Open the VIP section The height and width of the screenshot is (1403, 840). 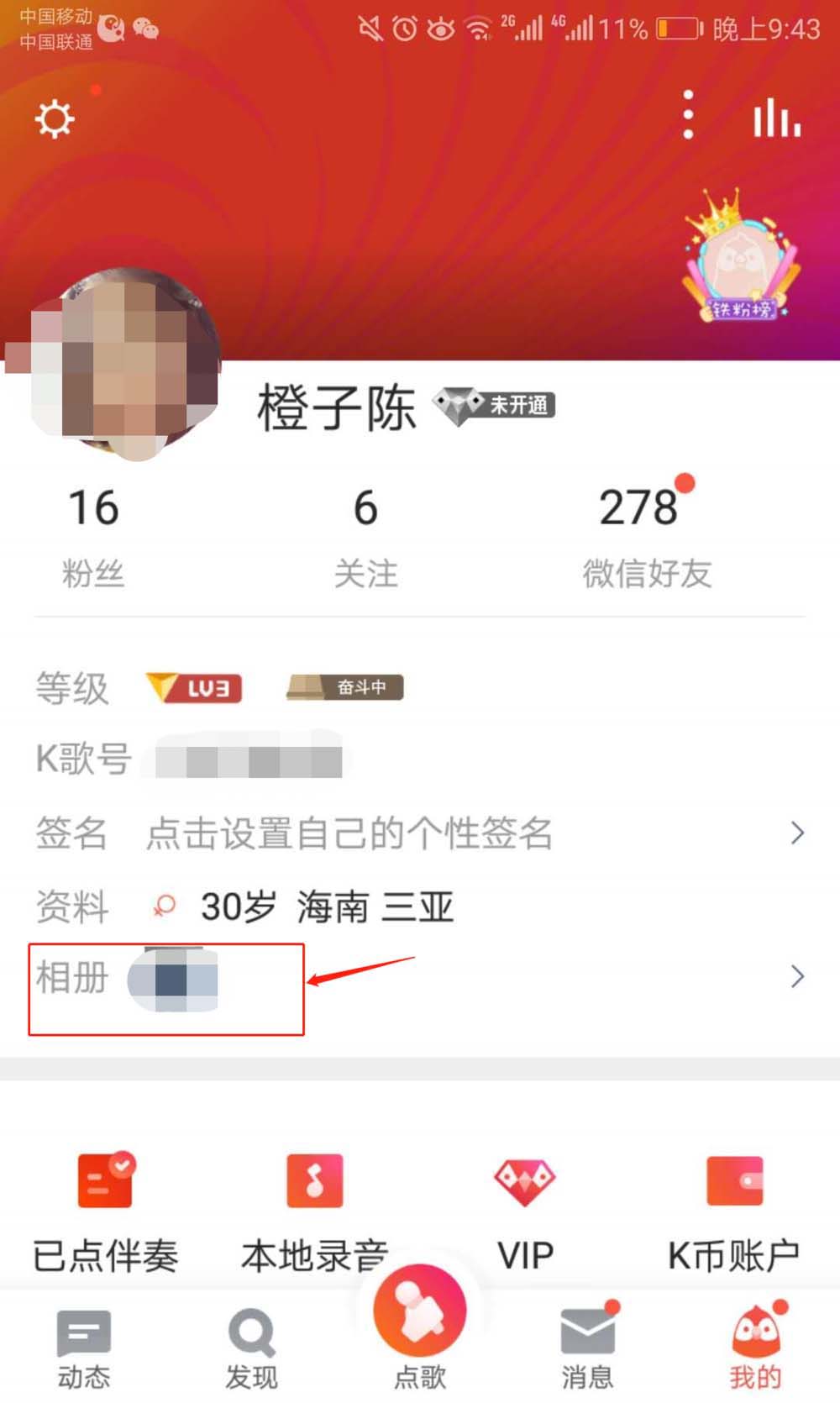pyautogui.click(x=525, y=1210)
